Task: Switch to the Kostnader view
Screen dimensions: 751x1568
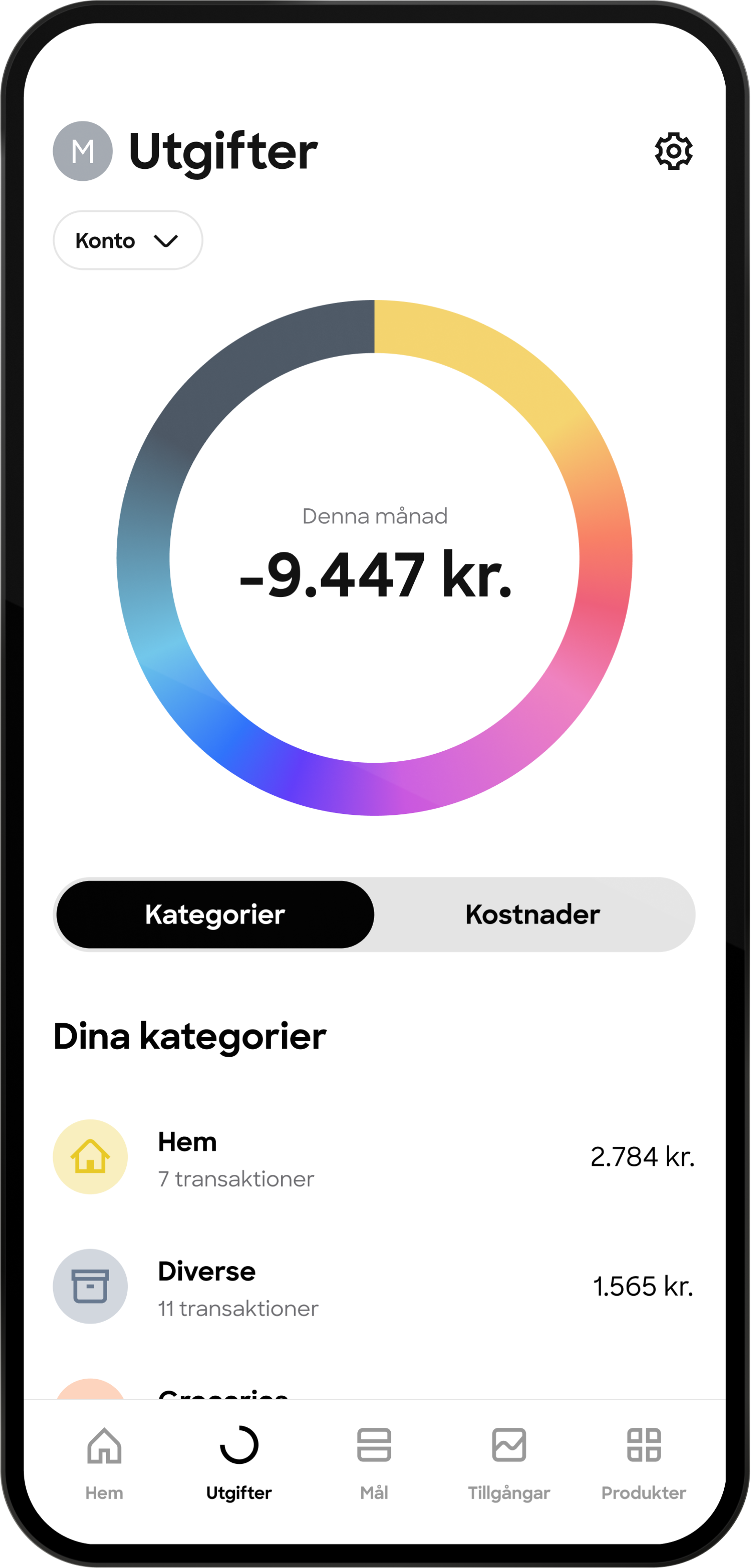Action: point(533,914)
